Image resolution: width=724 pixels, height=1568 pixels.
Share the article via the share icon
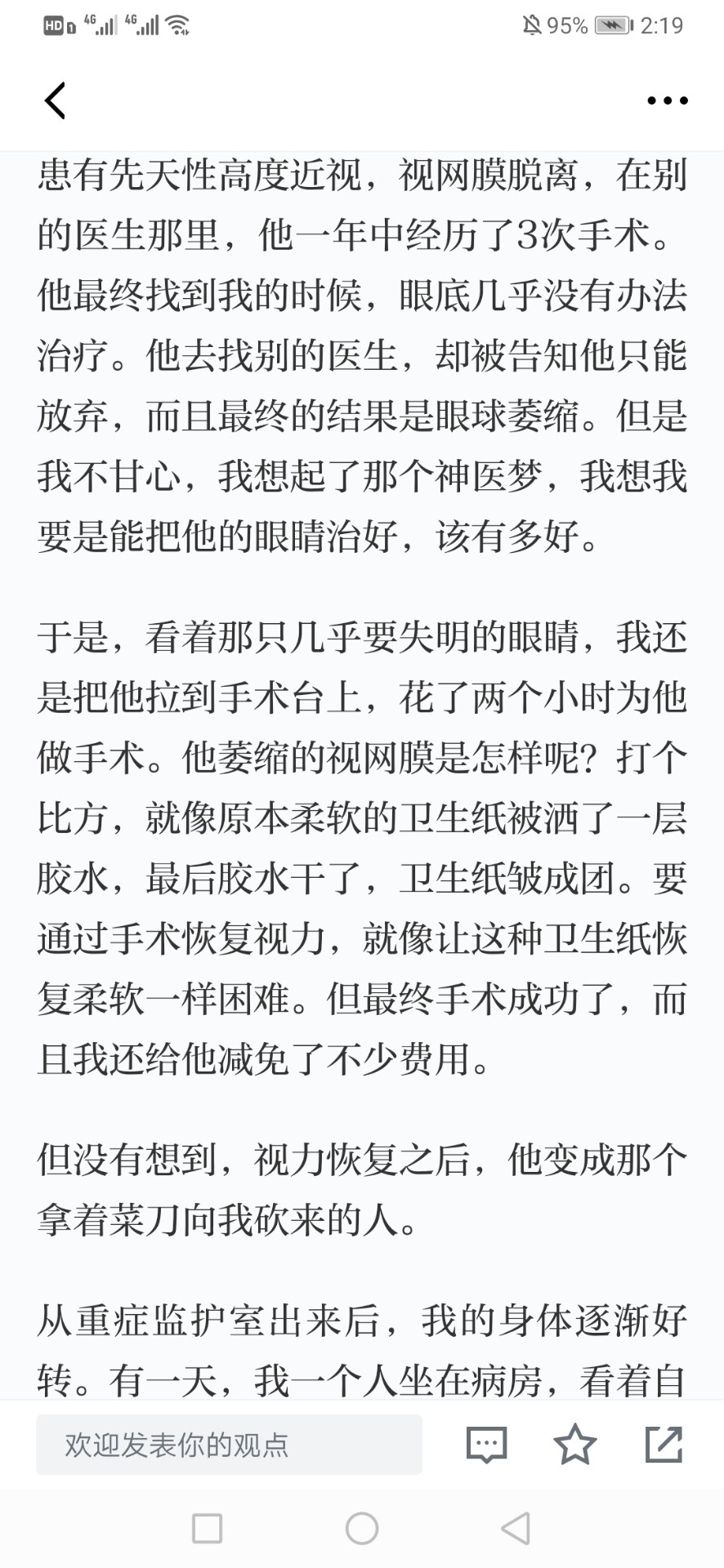664,1444
